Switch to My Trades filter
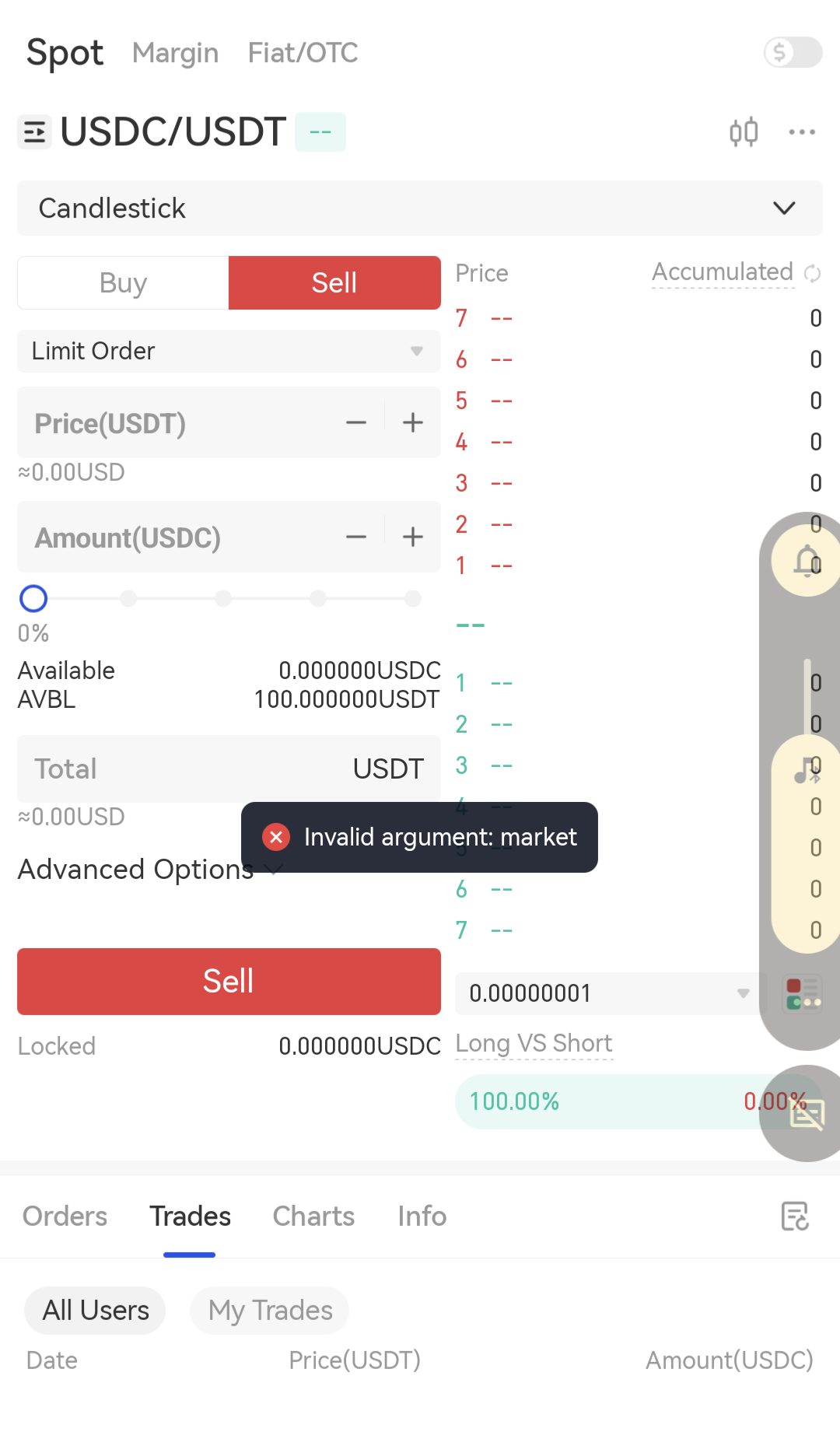This screenshot has height=1439, width=840. tap(269, 1310)
